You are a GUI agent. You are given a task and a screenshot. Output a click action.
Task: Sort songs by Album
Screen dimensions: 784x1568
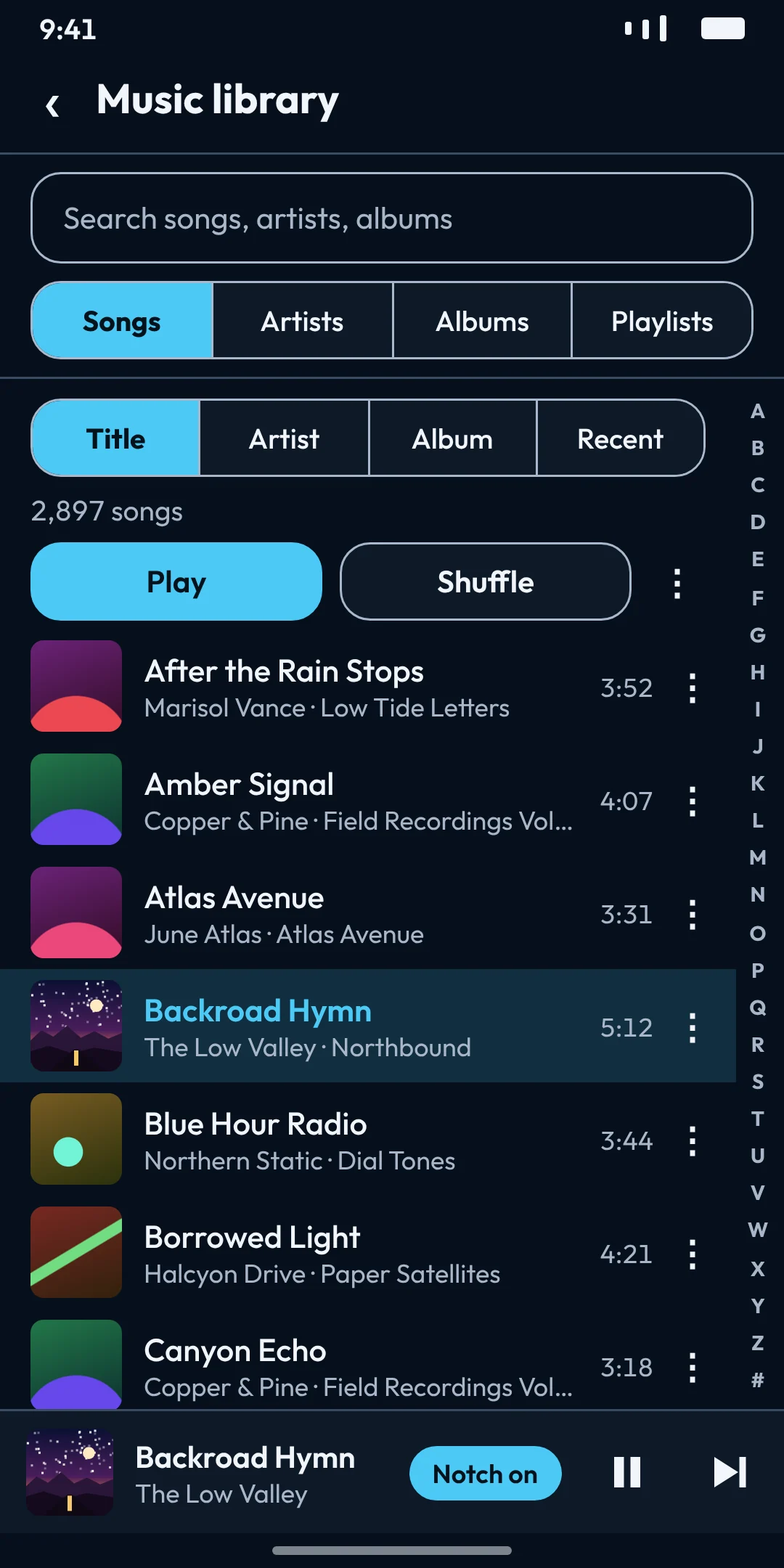452,438
